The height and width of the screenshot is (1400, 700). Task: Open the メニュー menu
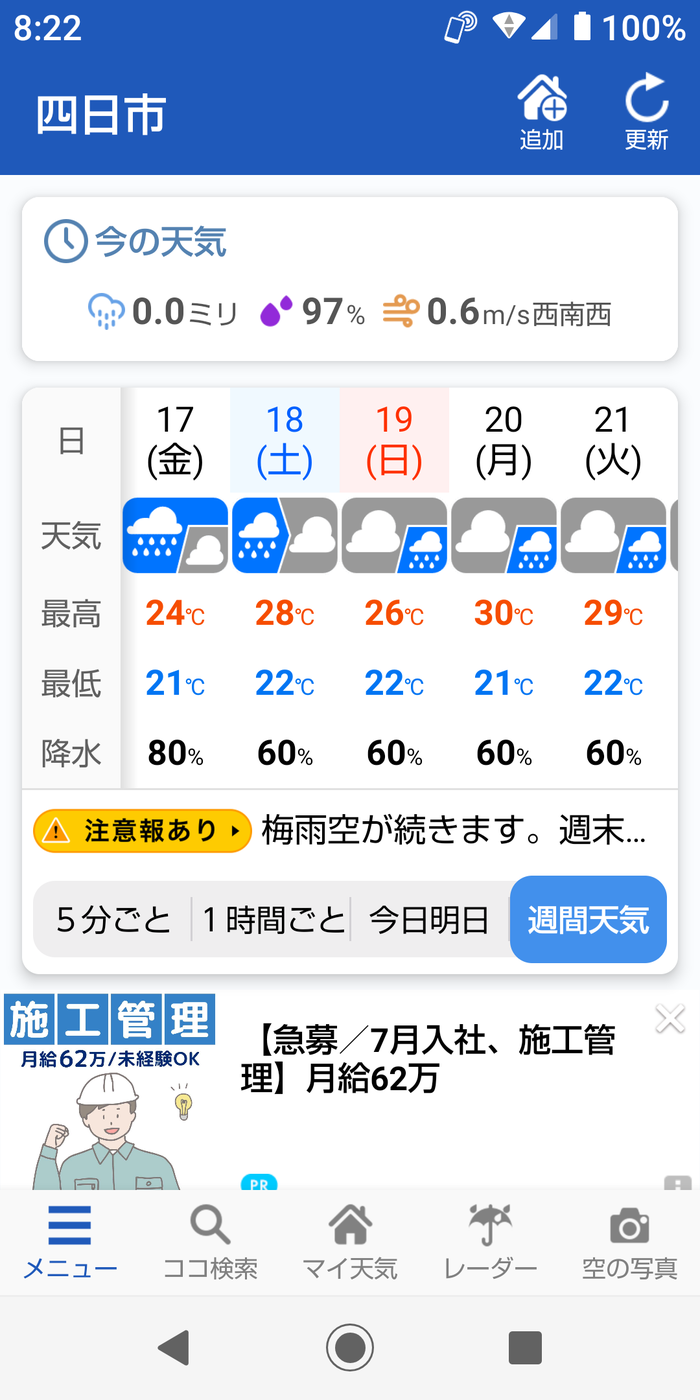coord(70,1243)
